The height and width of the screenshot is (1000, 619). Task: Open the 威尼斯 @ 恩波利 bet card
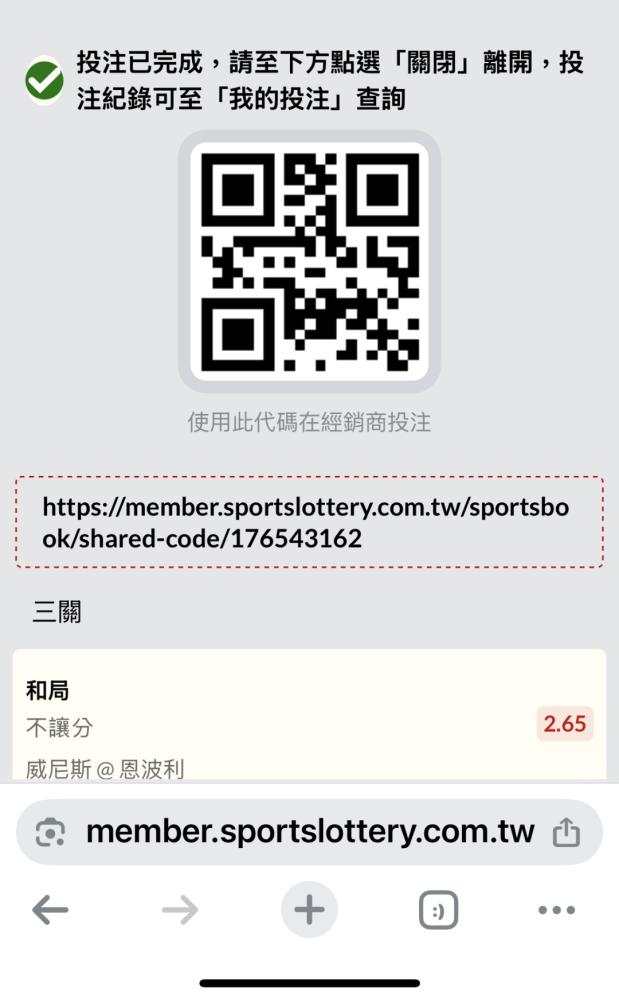309,715
